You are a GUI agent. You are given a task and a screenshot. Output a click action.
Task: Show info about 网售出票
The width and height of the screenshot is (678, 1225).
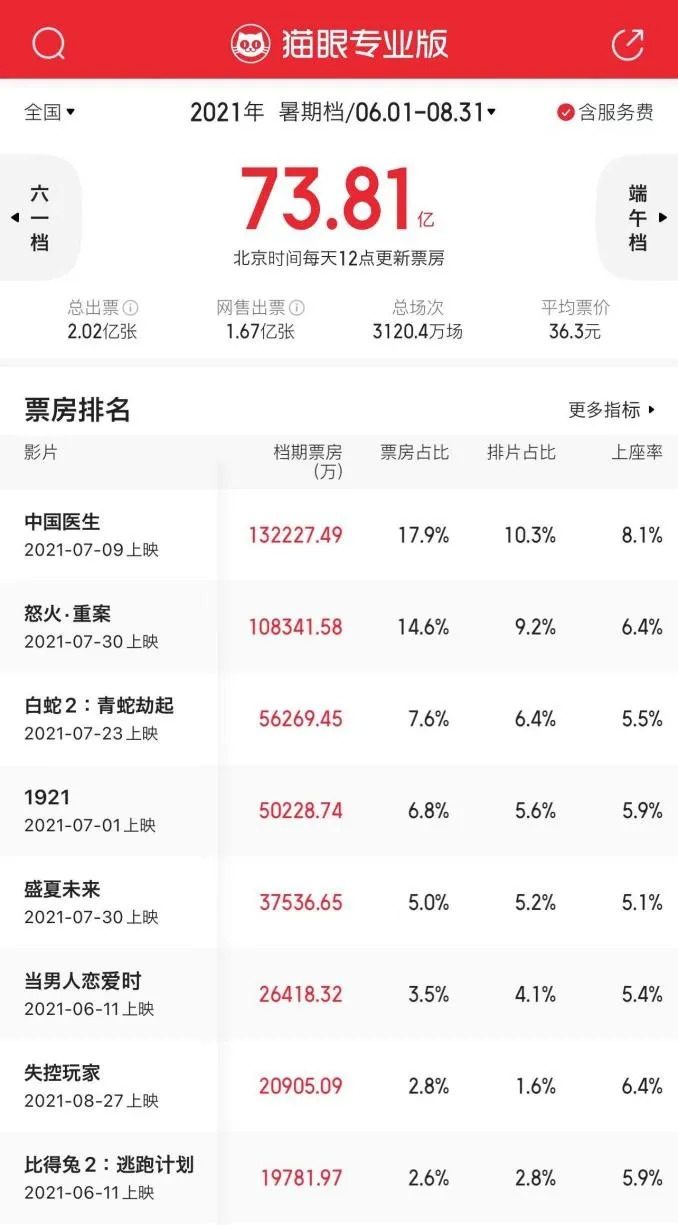point(297,308)
